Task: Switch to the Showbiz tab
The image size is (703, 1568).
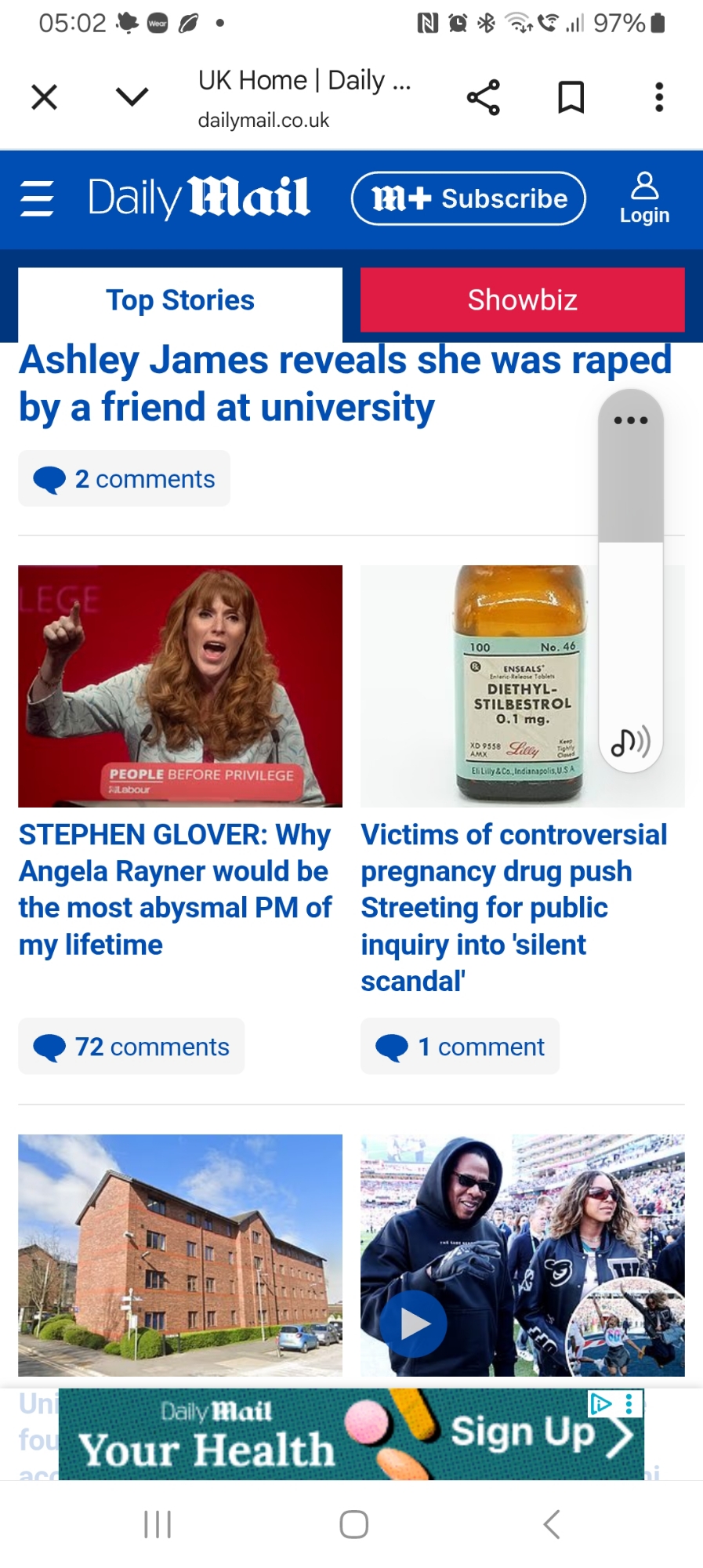Action: [x=522, y=300]
